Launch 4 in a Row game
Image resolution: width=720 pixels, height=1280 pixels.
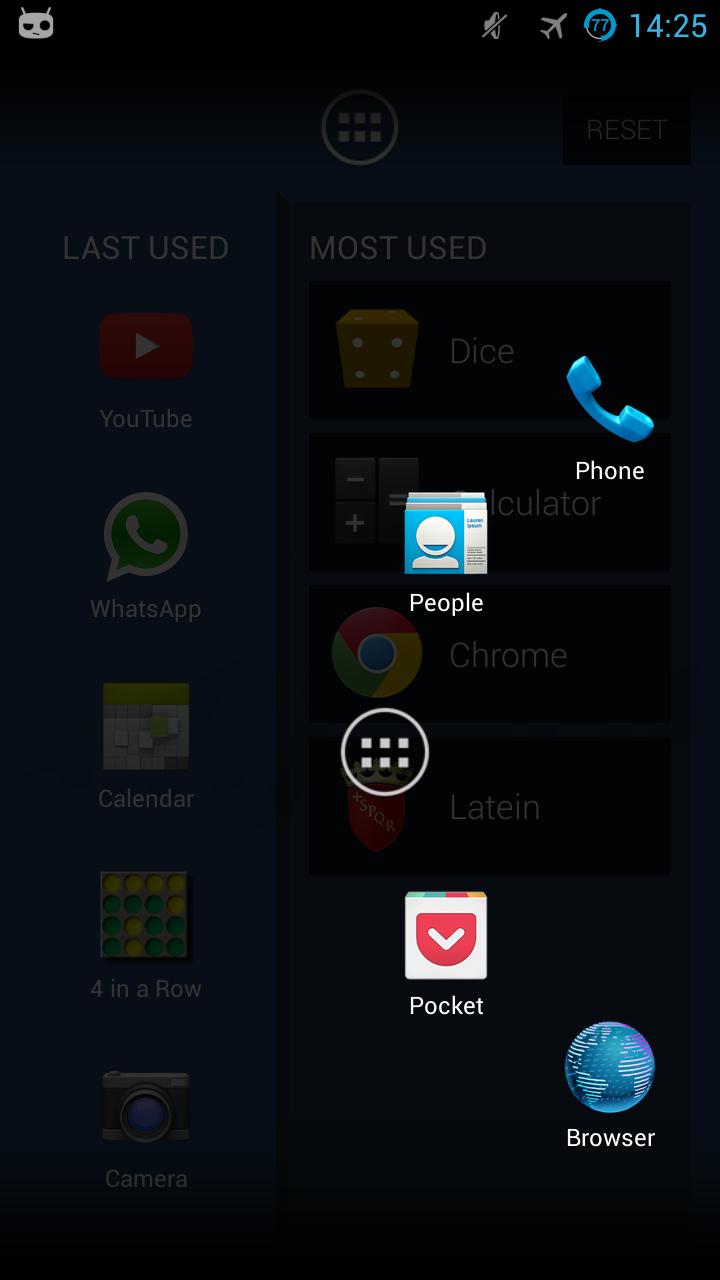pyautogui.click(x=146, y=917)
